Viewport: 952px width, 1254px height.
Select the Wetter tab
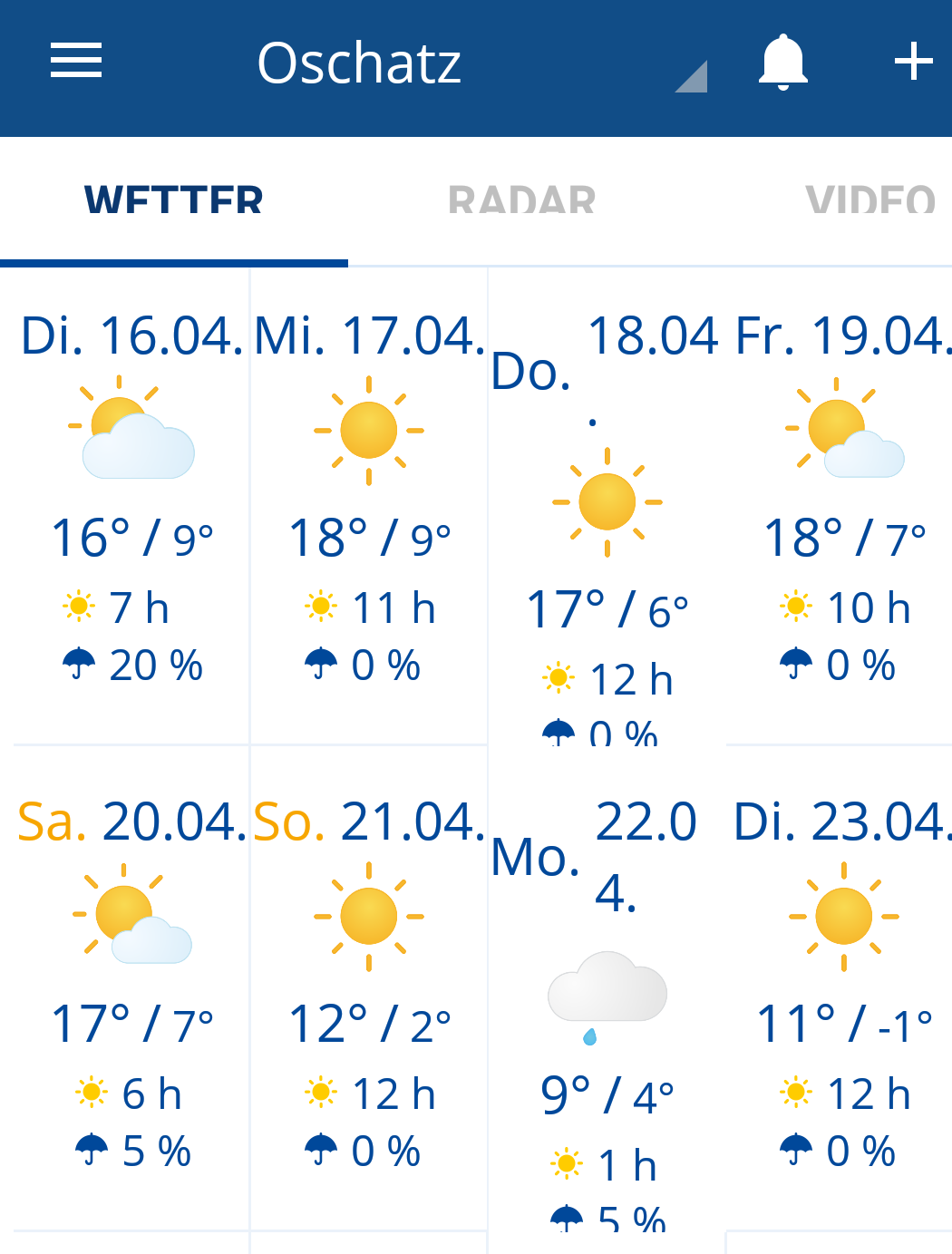(174, 201)
